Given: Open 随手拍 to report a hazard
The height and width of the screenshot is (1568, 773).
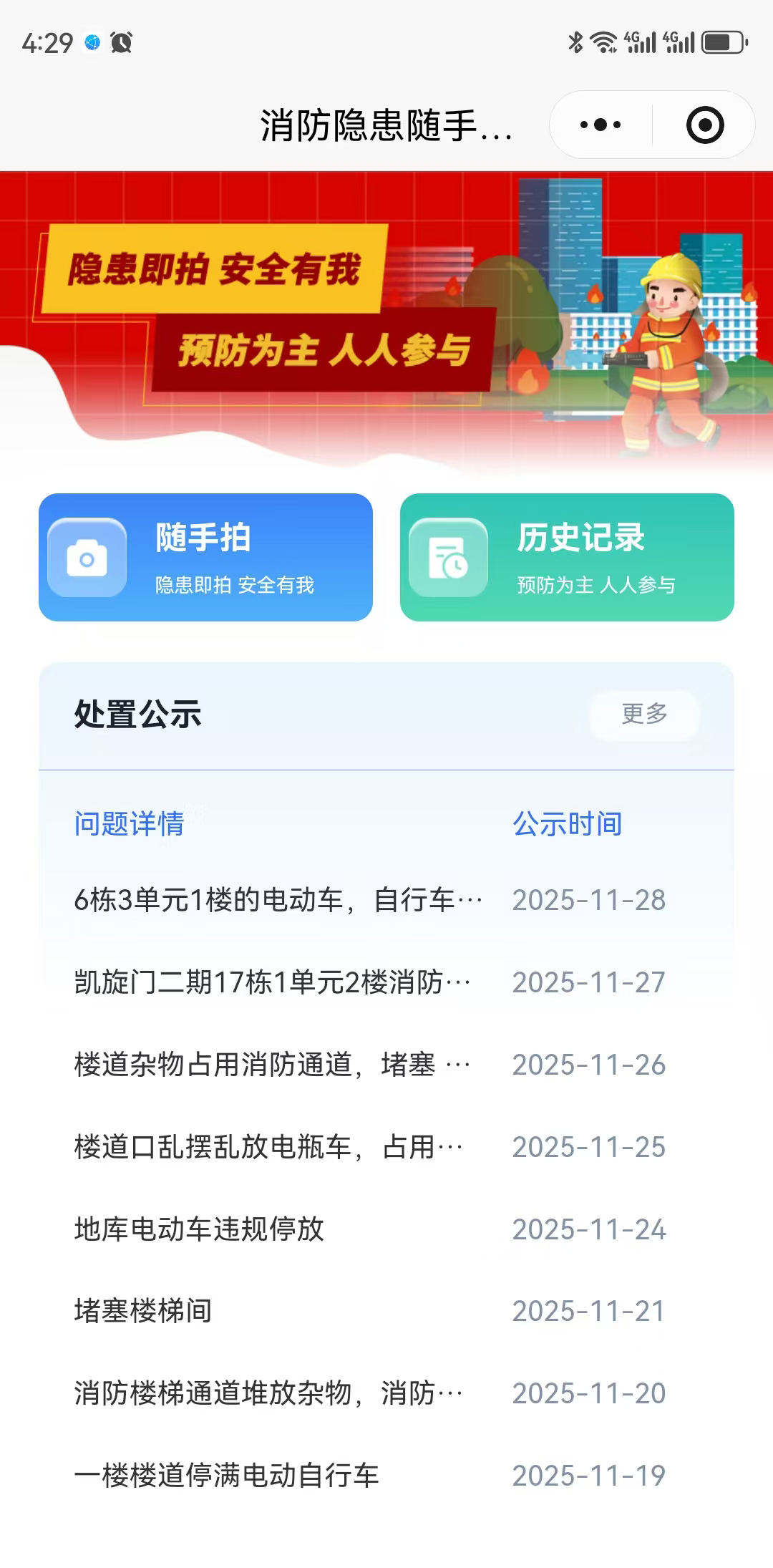Looking at the screenshot, I should [205, 557].
